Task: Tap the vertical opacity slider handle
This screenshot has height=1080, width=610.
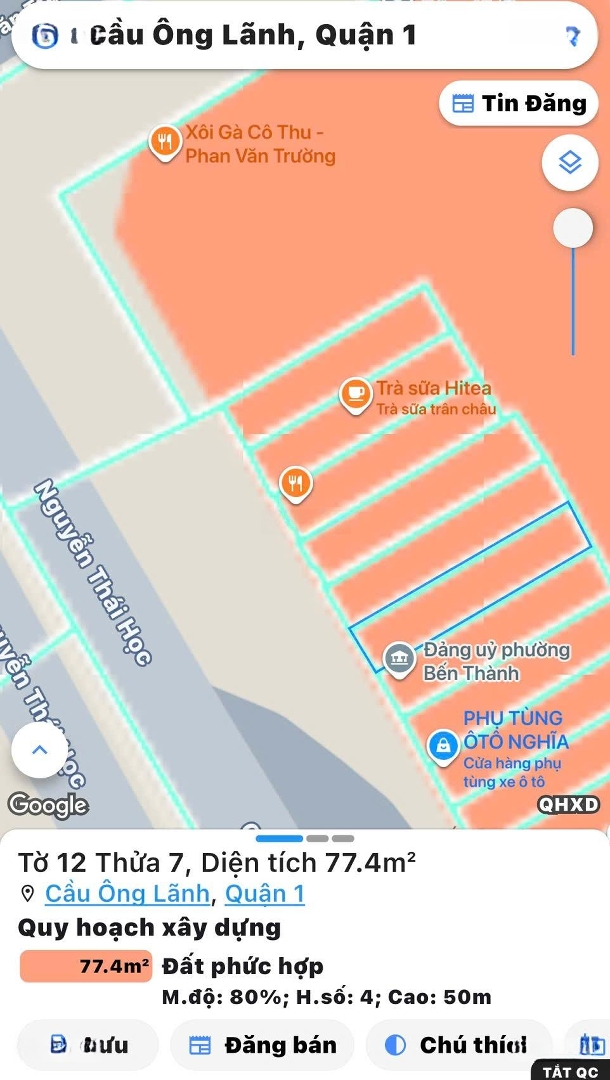Action: click(x=573, y=229)
